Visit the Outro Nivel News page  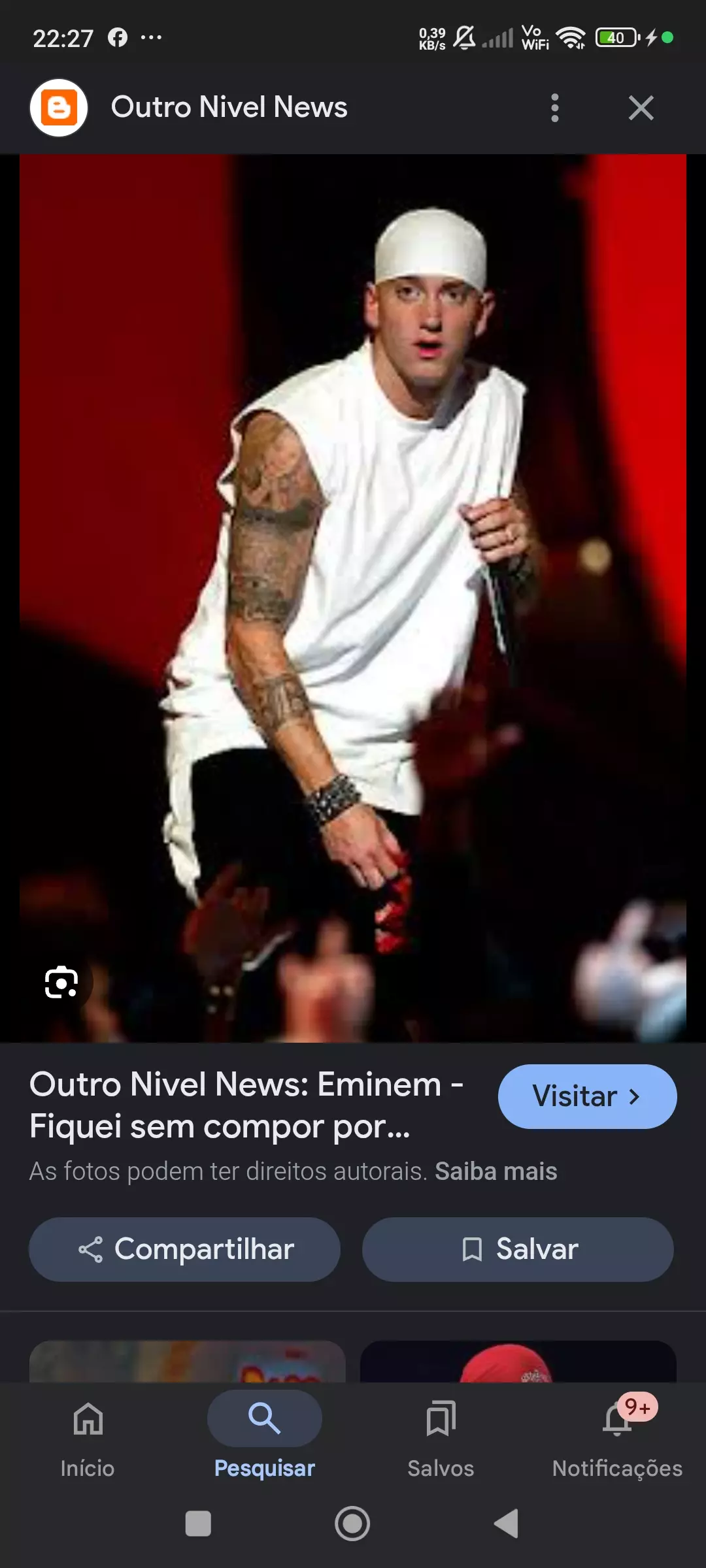[x=586, y=1096]
